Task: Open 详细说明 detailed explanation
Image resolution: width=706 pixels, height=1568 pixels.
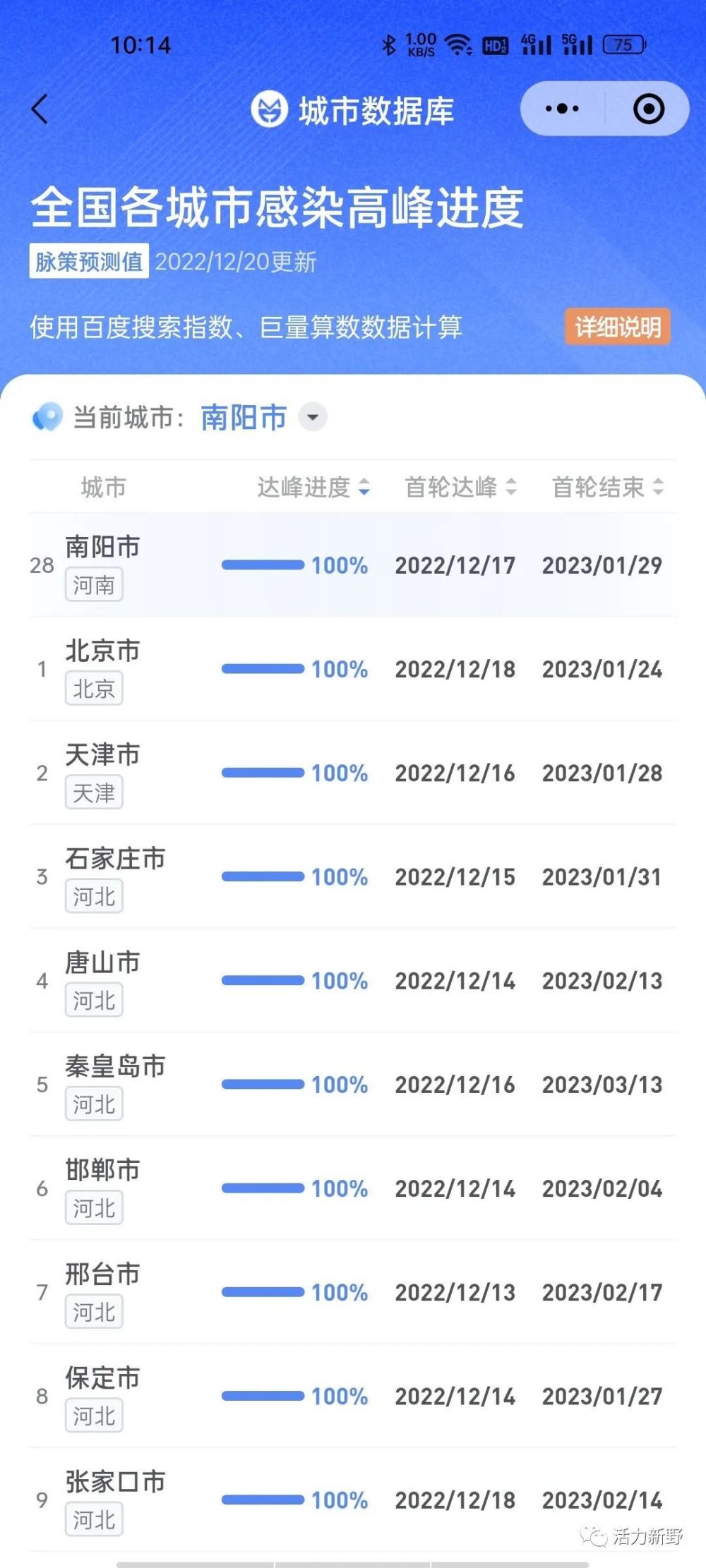Action: (618, 327)
